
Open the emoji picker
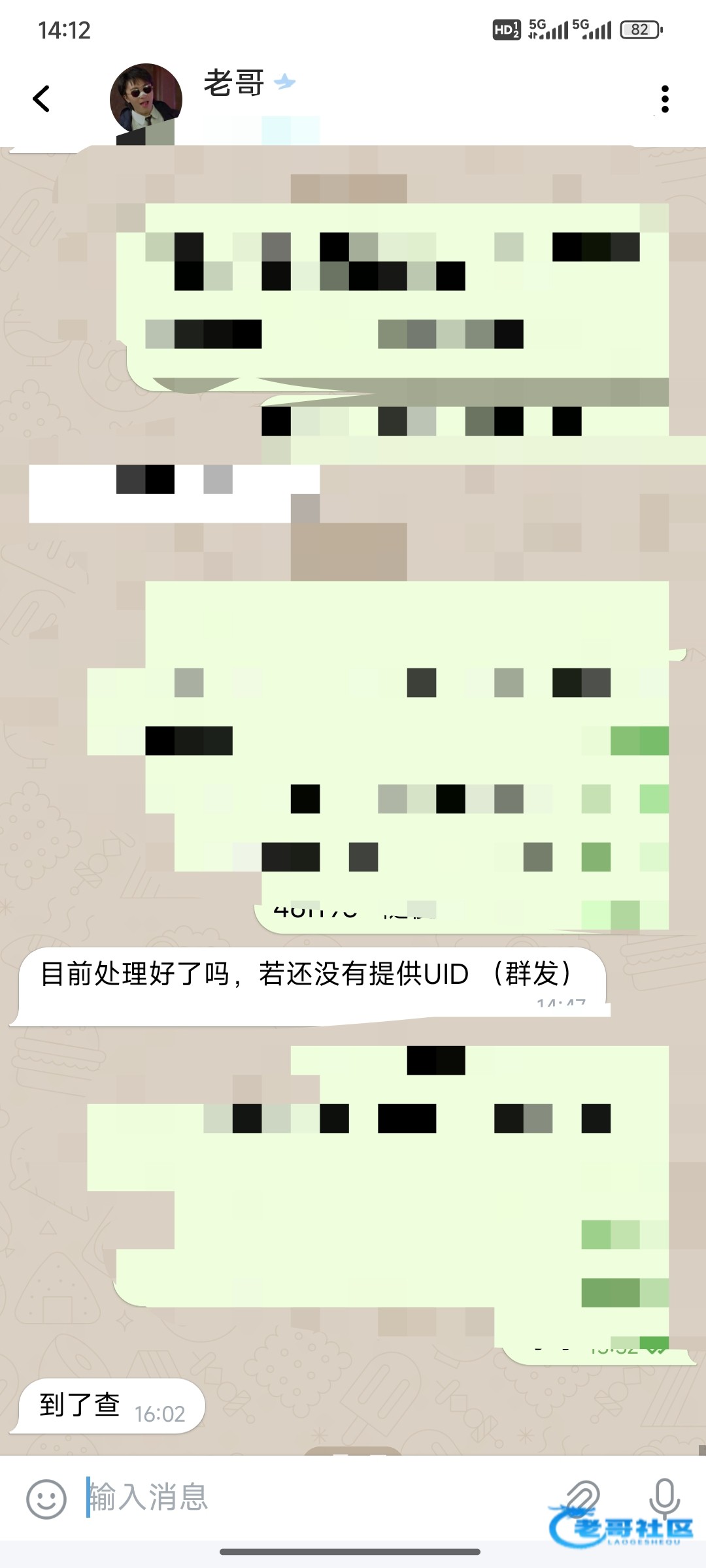coord(46,1499)
